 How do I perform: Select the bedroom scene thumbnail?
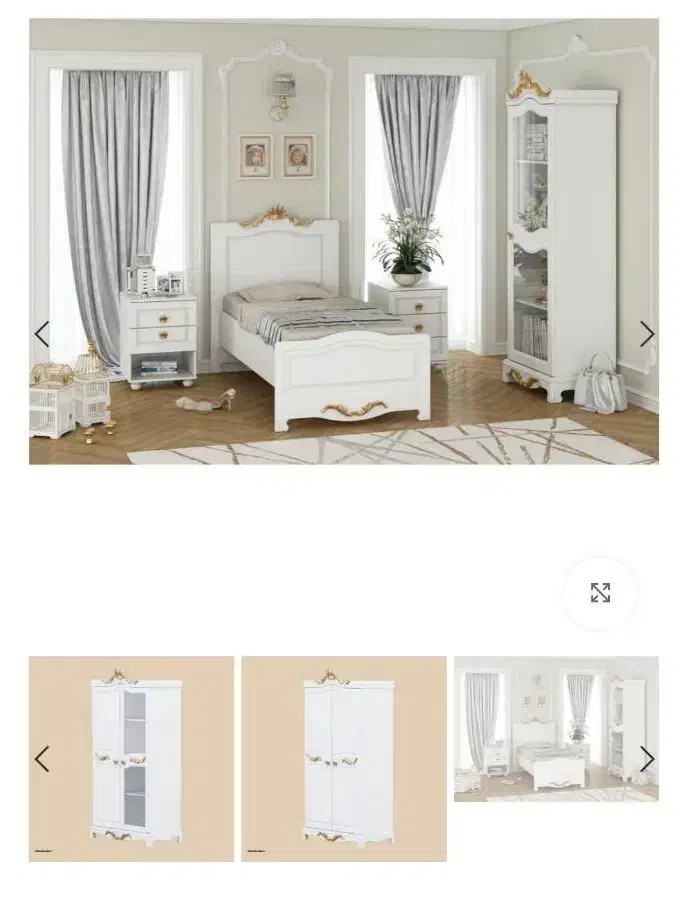click(556, 729)
